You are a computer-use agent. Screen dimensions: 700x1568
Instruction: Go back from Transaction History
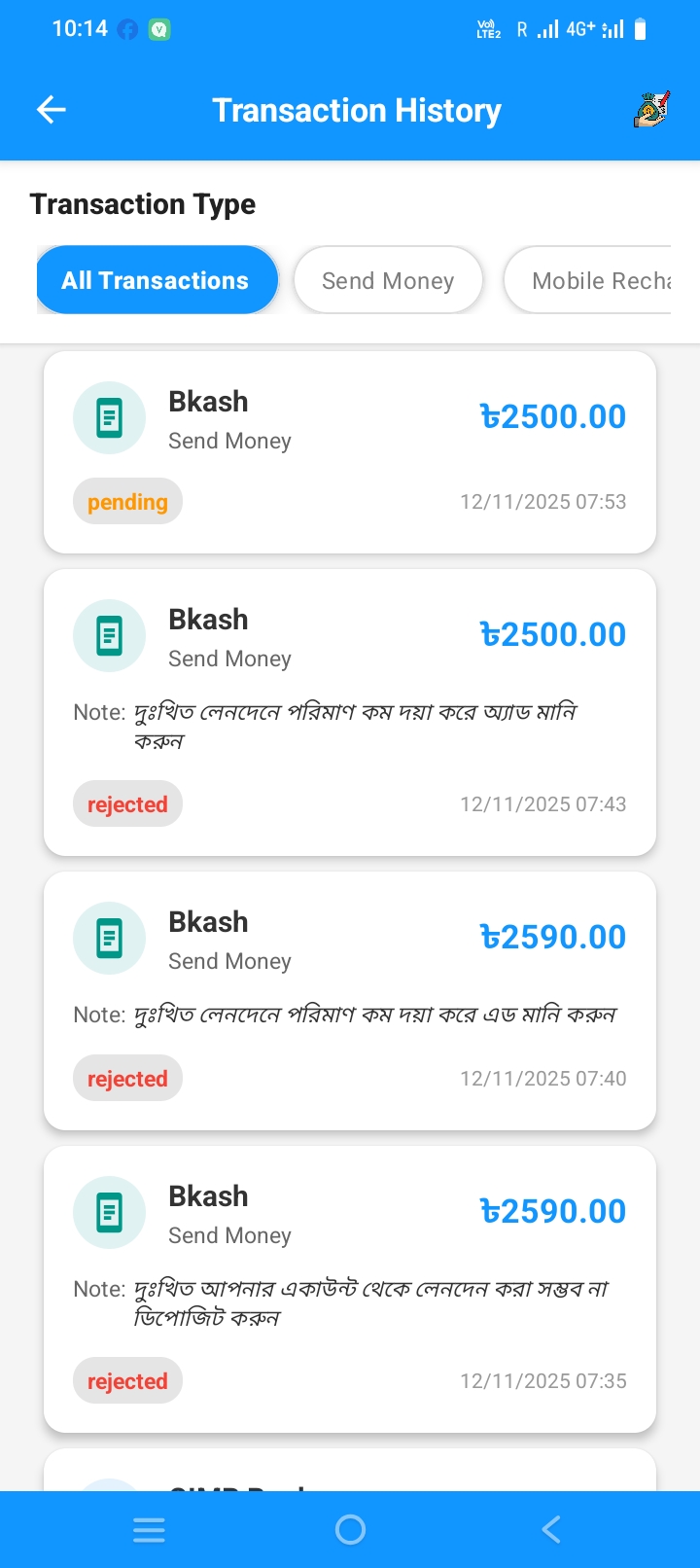(x=52, y=110)
